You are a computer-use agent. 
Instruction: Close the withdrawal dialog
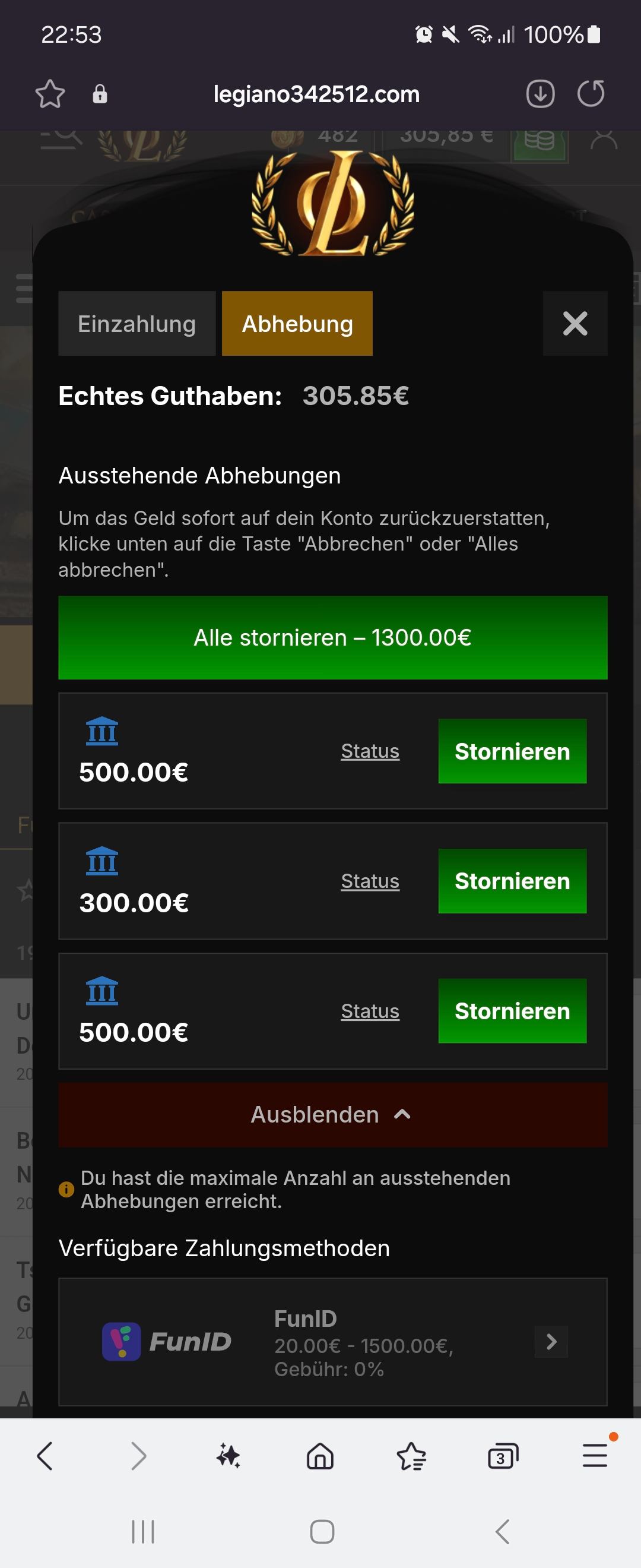(x=575, y=323)
